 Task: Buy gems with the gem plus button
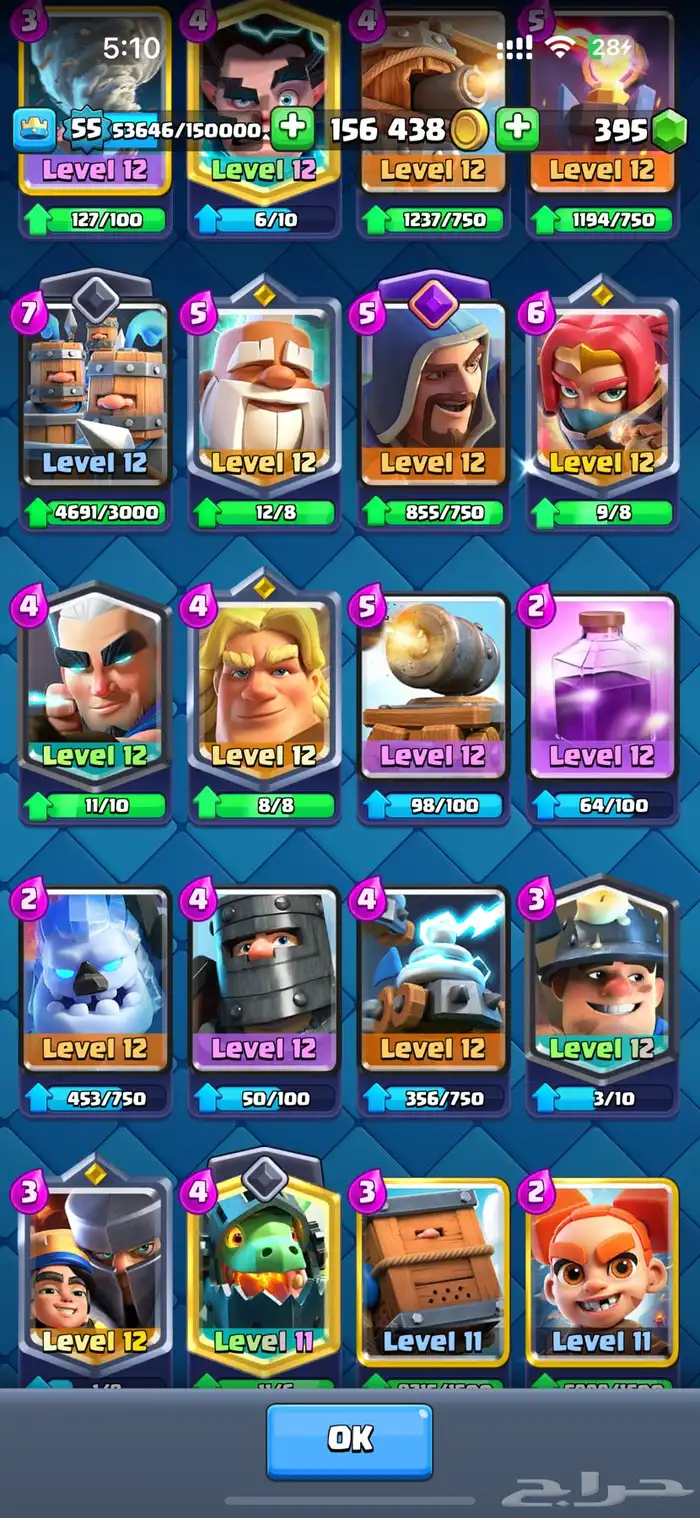(517, 129)
